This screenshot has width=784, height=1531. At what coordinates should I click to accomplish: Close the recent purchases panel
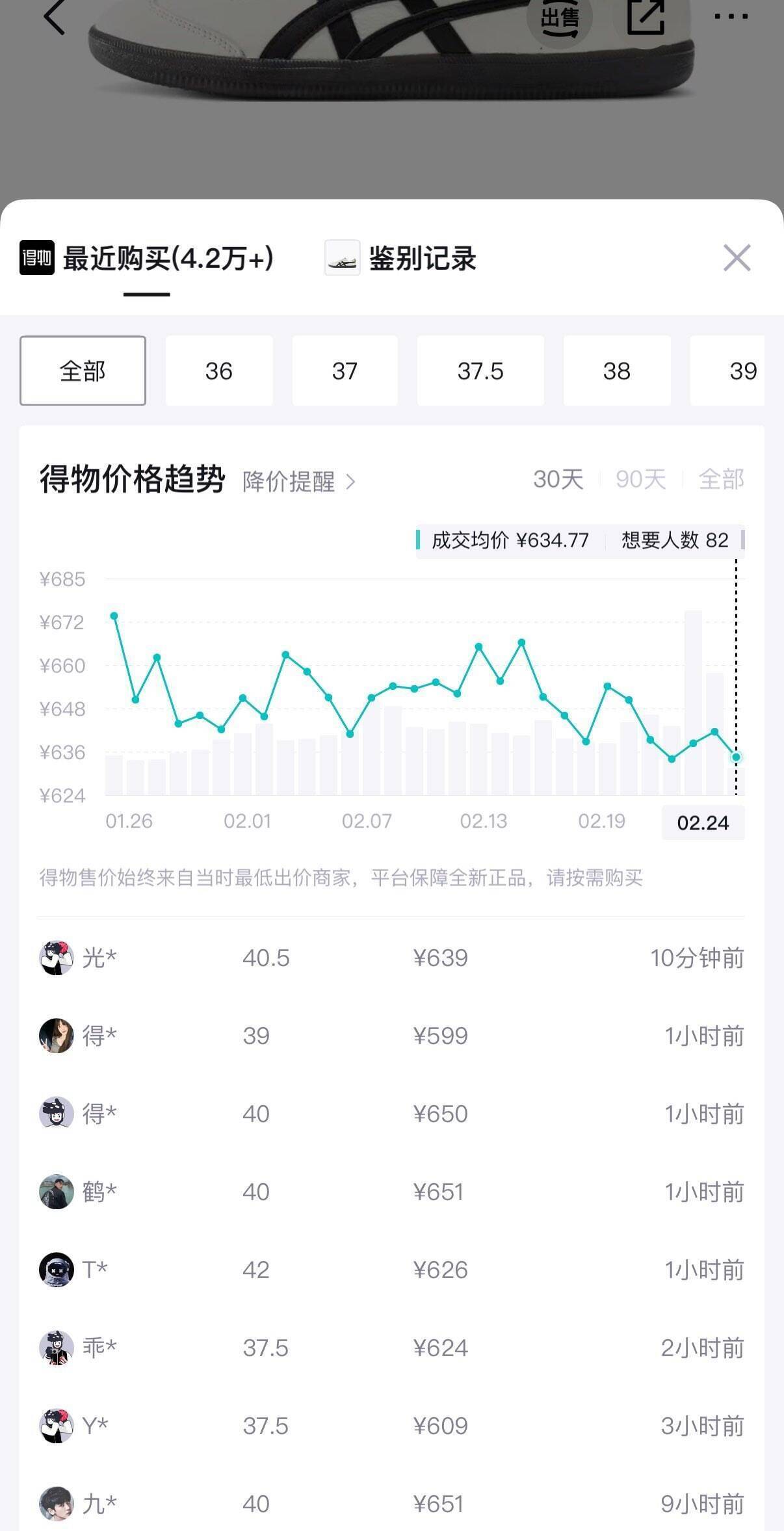click(737, 259)
